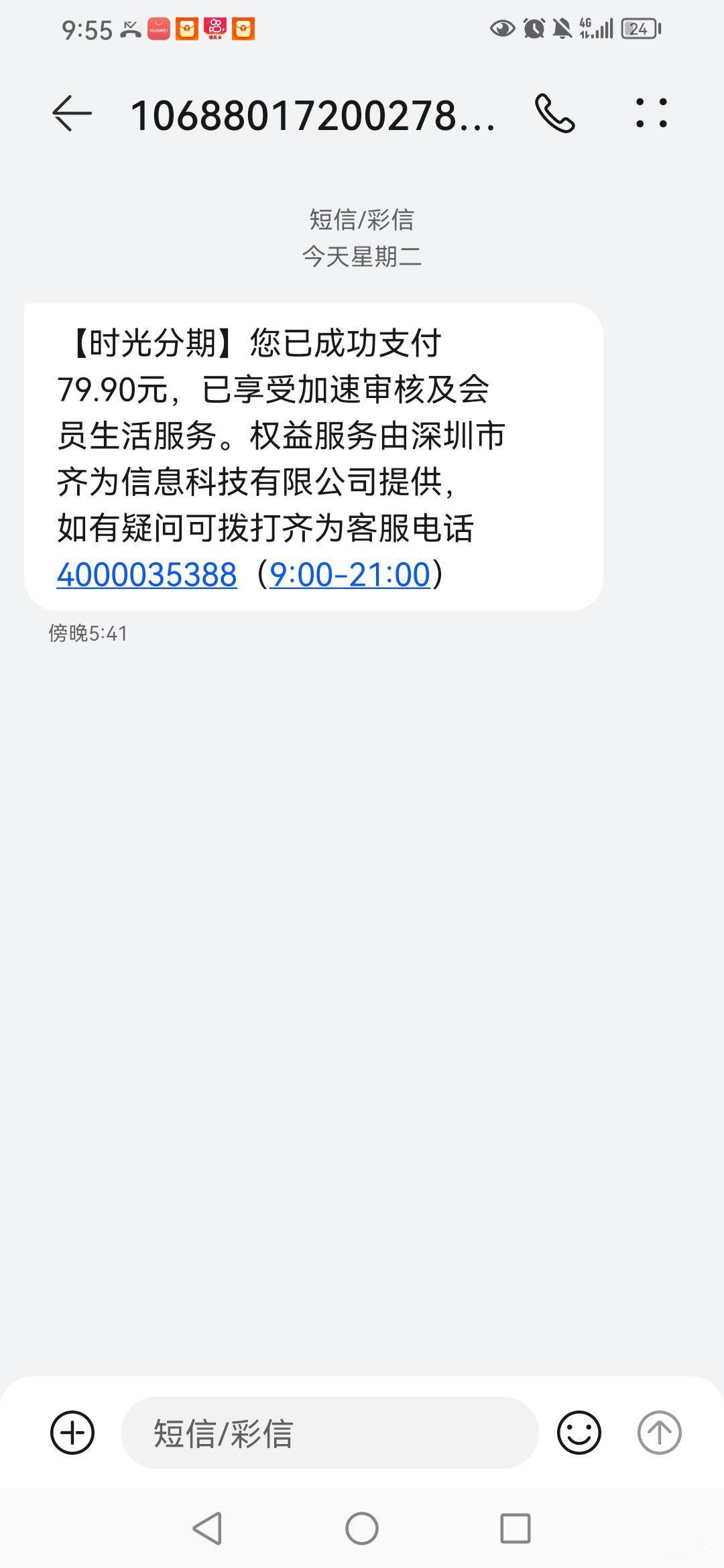Return to the home screen via system home
724x1568 pixels.
(362, 1528)
